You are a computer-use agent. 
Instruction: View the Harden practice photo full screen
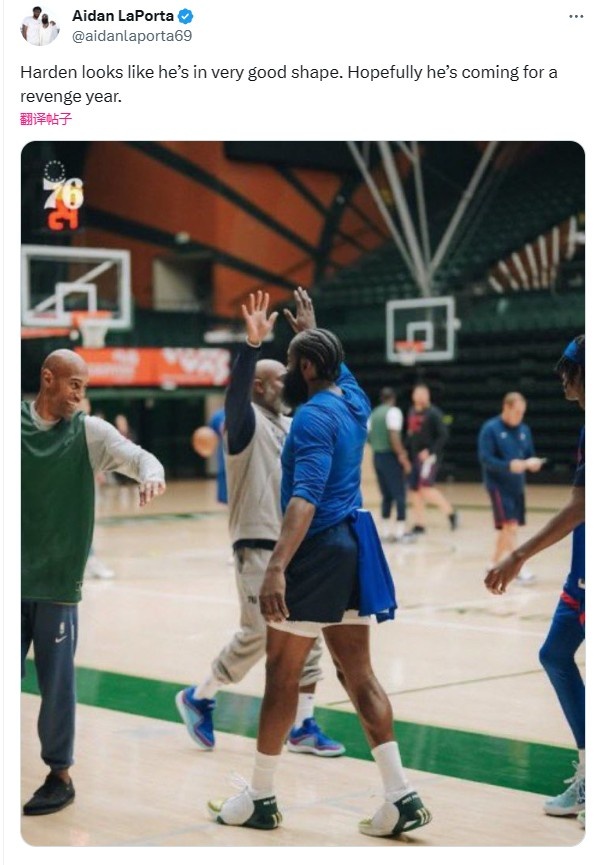click(x=302, y=492)
